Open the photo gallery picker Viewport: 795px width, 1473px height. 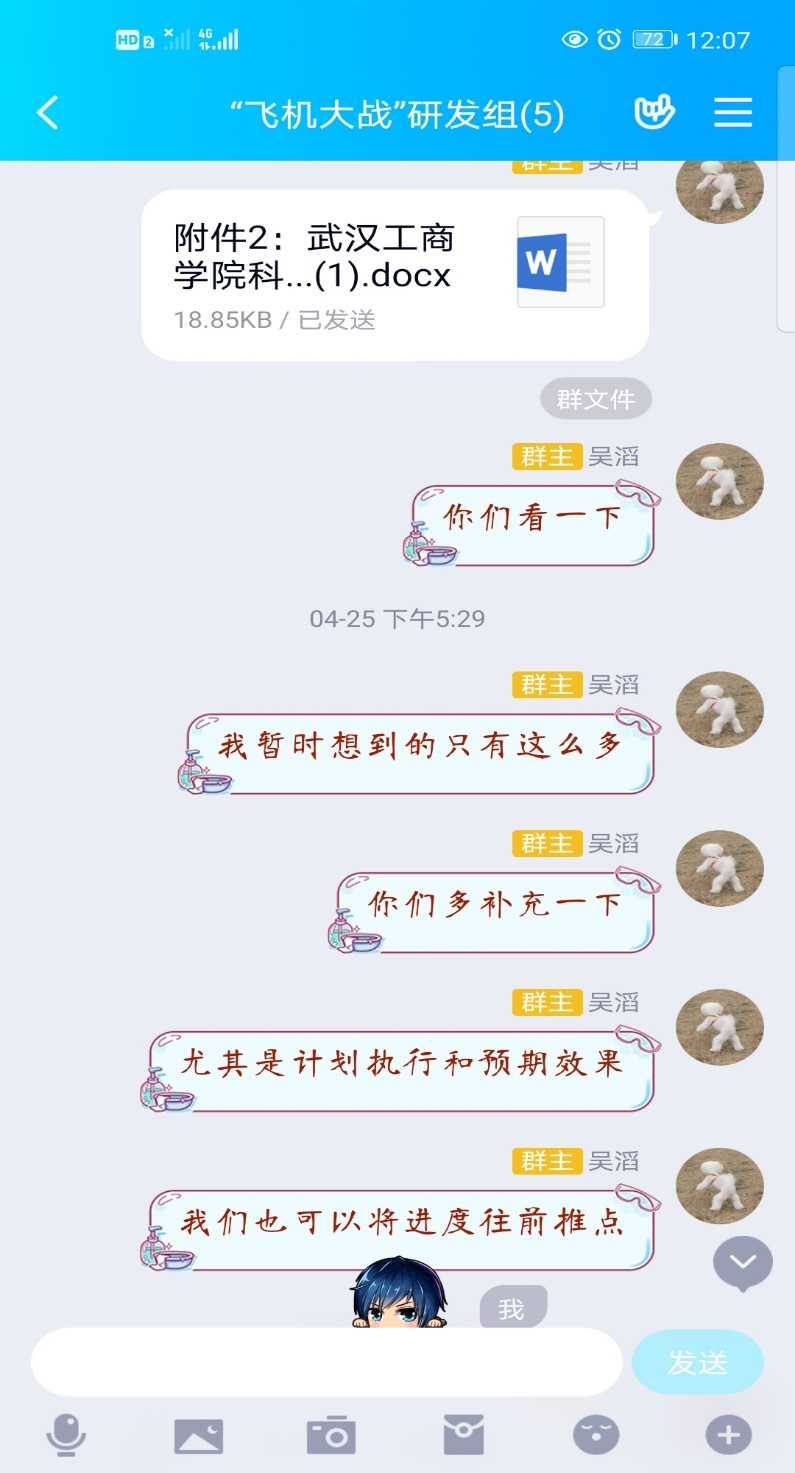coord(198,1436)
